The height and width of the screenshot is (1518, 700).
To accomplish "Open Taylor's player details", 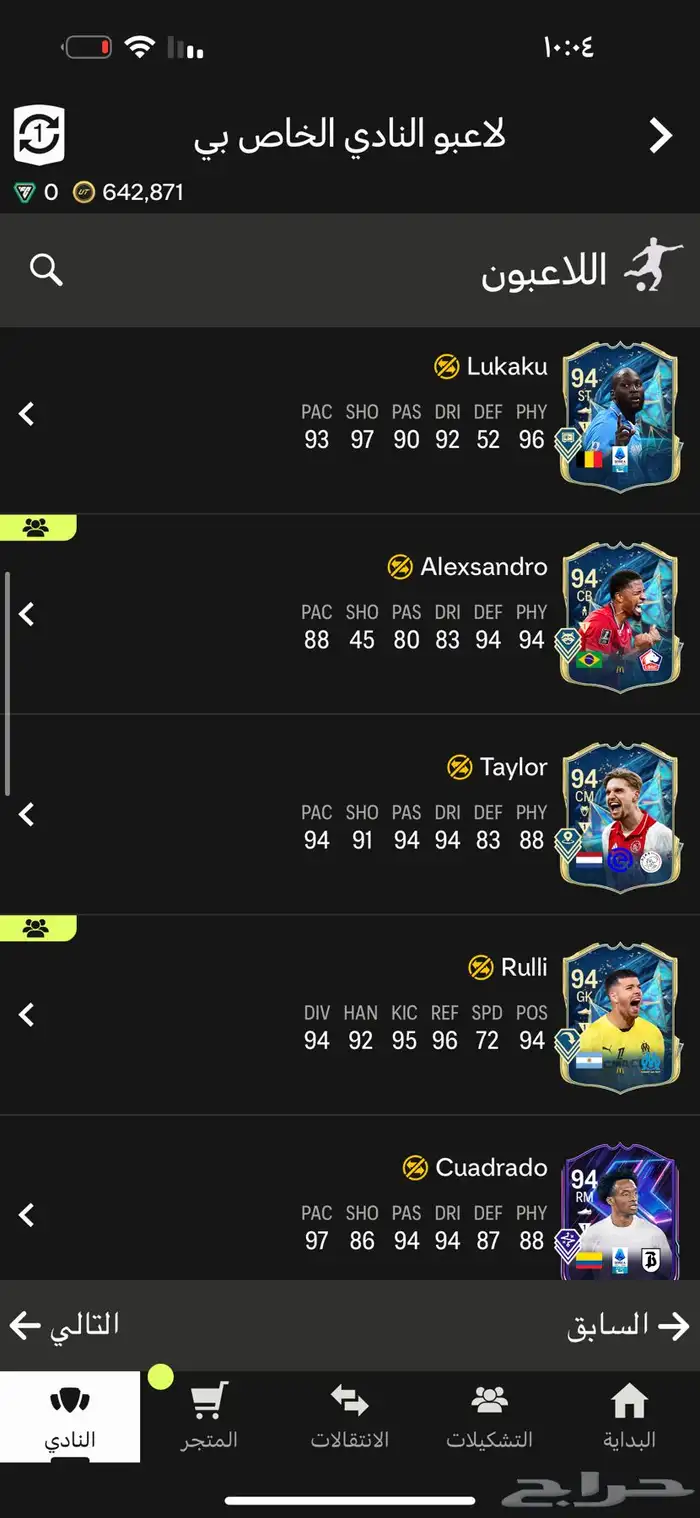I will pyautogui.click(x=350, y=813).
